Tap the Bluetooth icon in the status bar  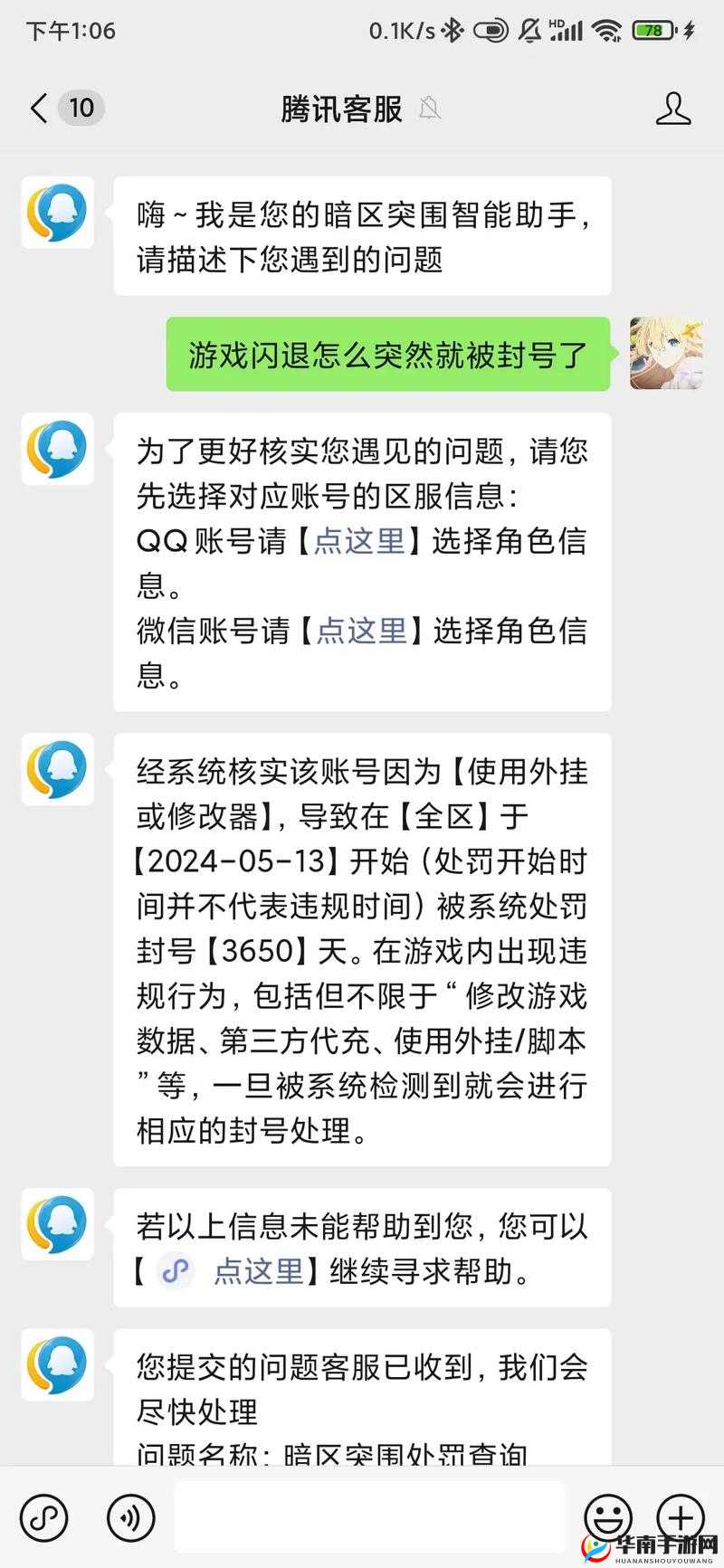tap(452, 27)
